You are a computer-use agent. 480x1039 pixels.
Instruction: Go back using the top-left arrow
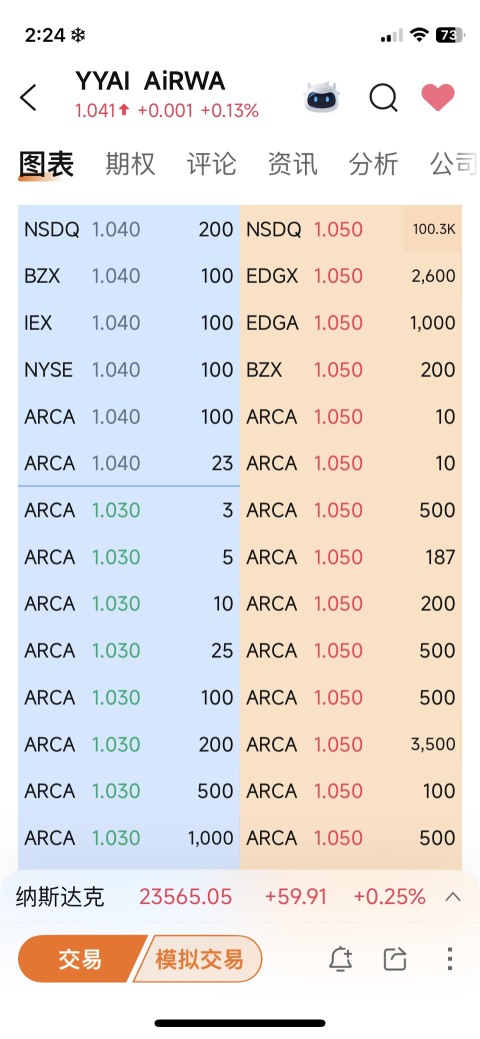coord(28,97)
